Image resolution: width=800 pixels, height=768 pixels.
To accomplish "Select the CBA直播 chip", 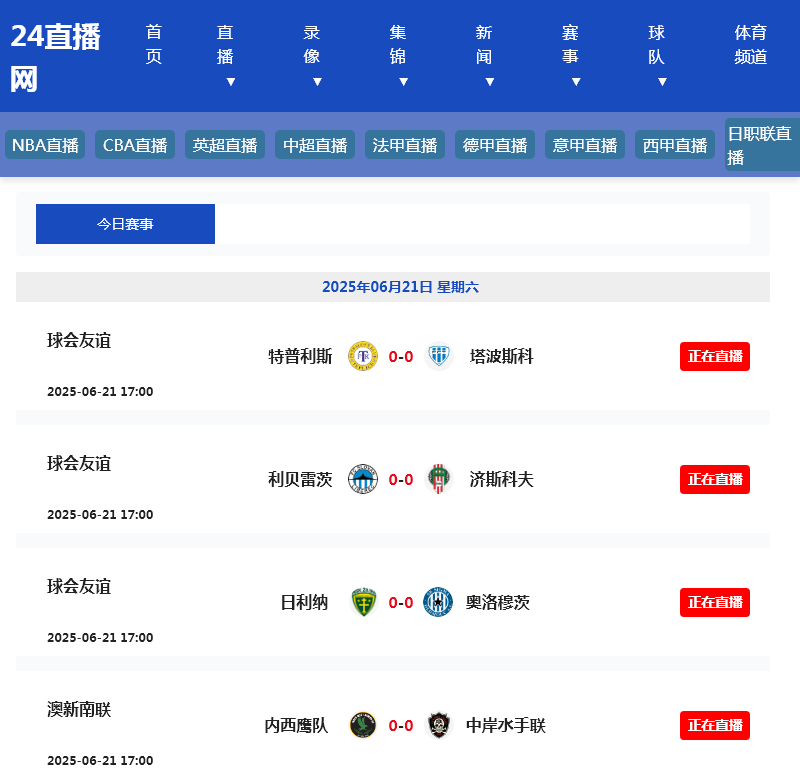I will click(135, 145).
